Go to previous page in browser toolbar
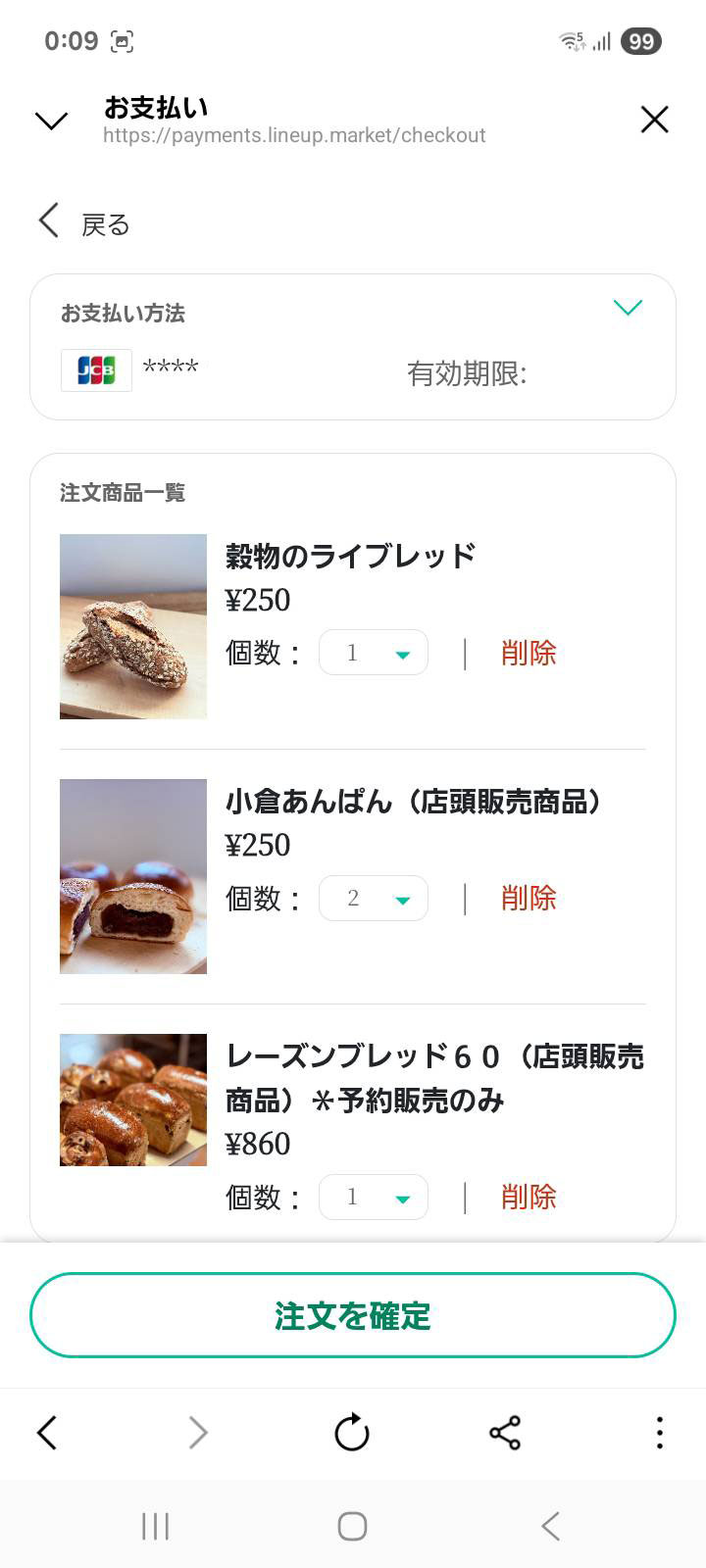706x1568 pixels. pyautogui.click(x=47, y=1433)
